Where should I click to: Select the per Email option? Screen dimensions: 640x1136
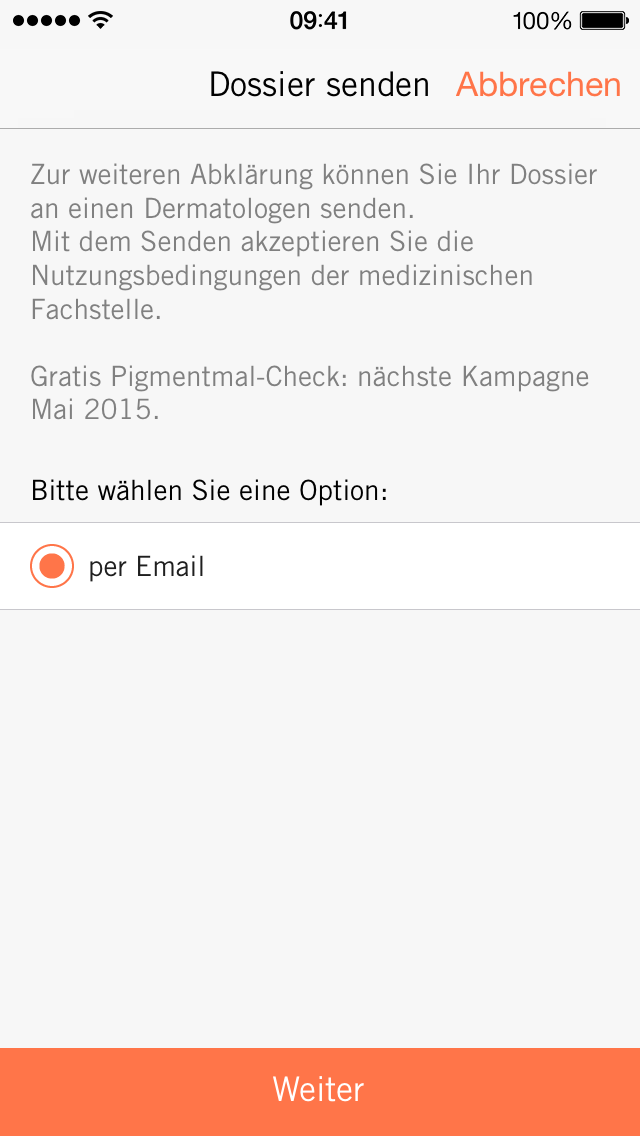[320, 566]
